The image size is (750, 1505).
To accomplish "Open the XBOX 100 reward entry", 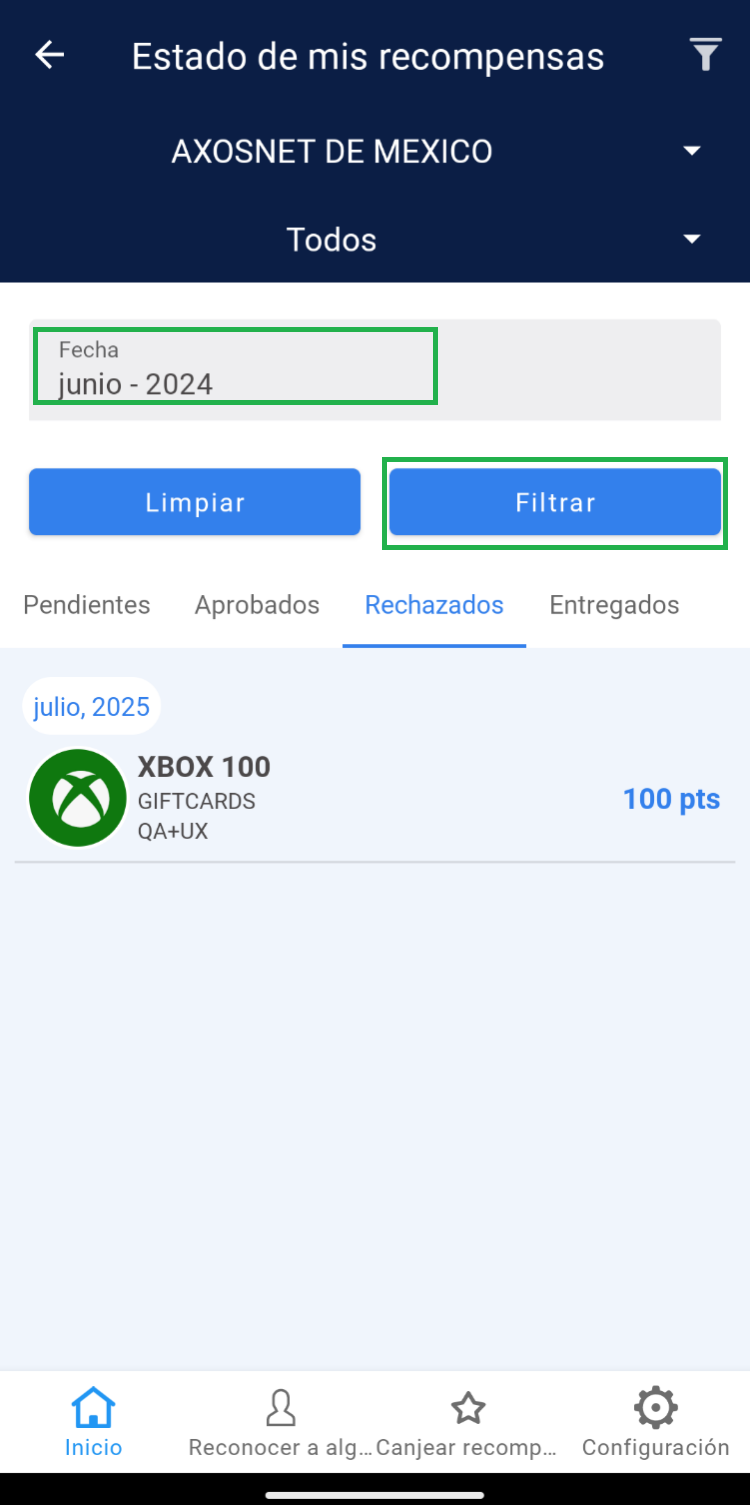I will (374, 799).
